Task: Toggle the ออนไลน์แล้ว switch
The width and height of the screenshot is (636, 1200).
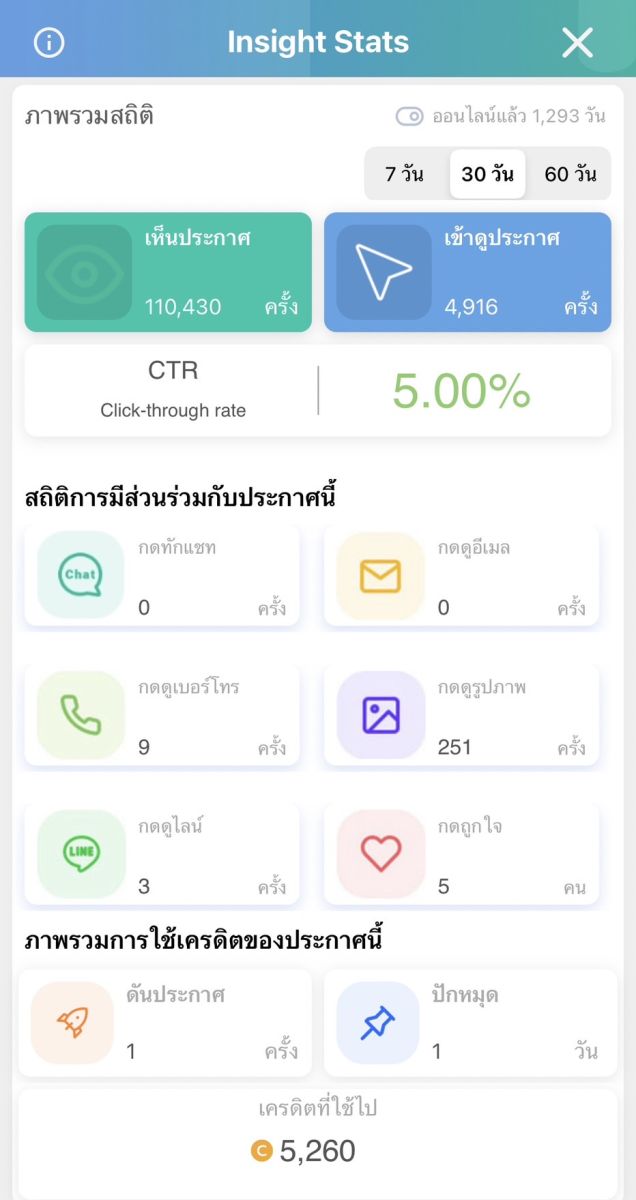Action: click(x=410, y=117)
